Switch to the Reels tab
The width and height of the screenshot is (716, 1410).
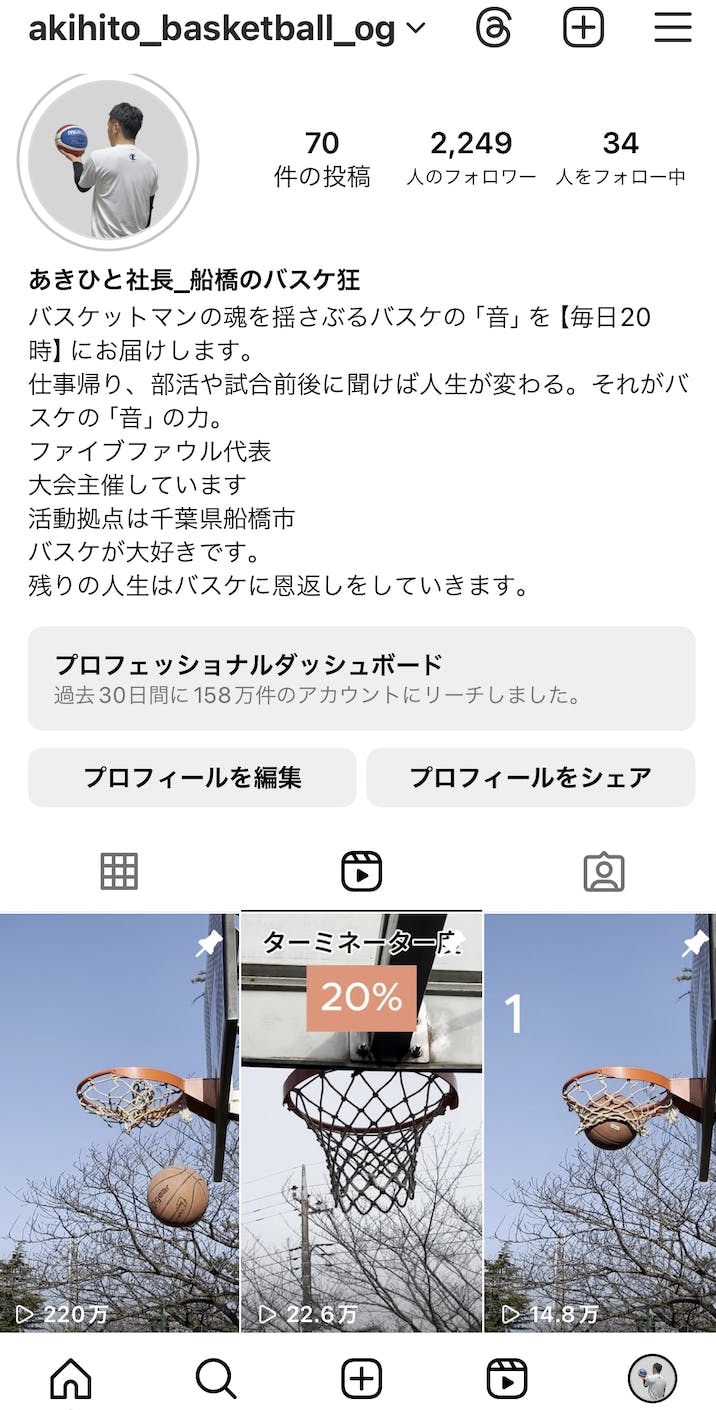tap(361, 872)
